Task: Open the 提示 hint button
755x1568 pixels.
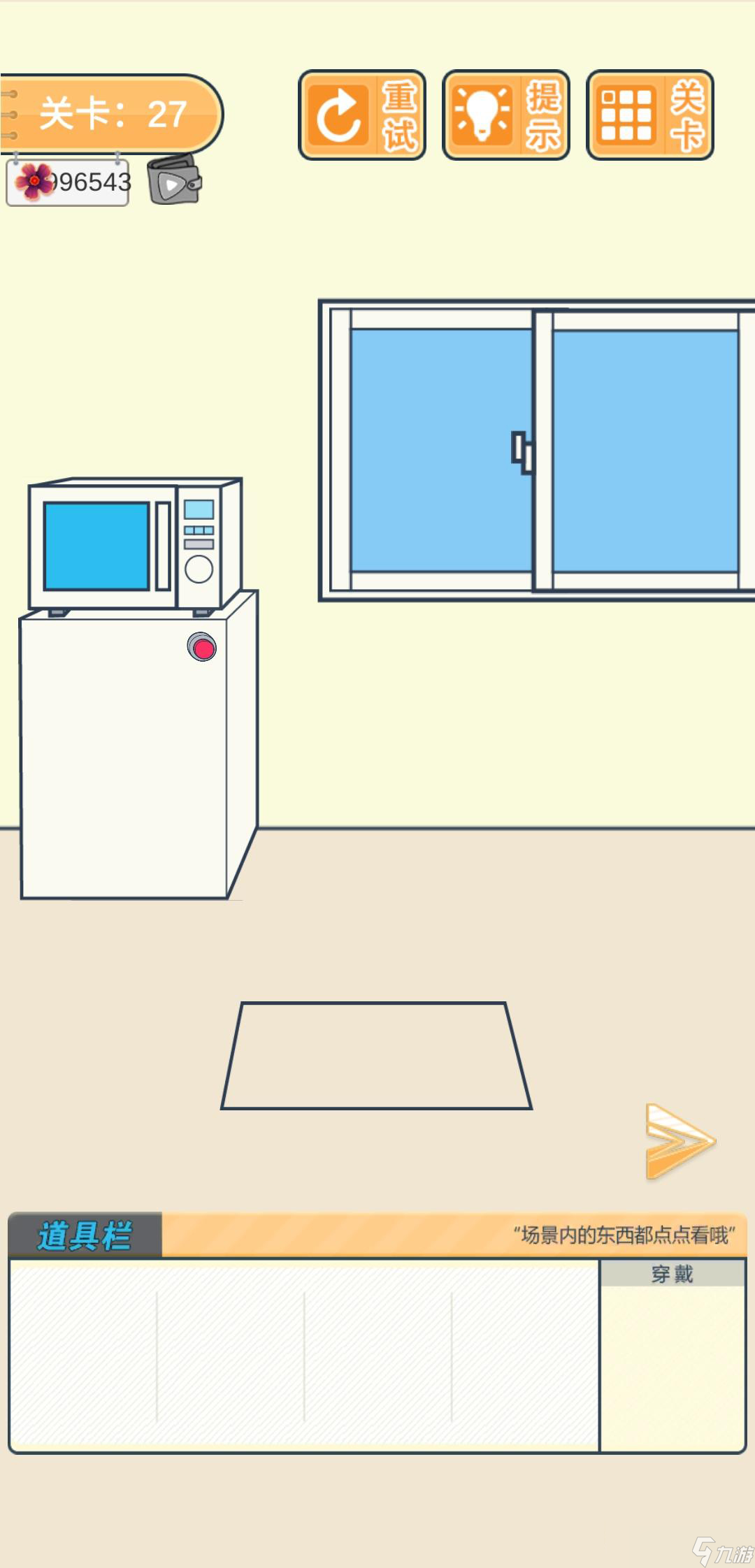Action: coord(506,115)
